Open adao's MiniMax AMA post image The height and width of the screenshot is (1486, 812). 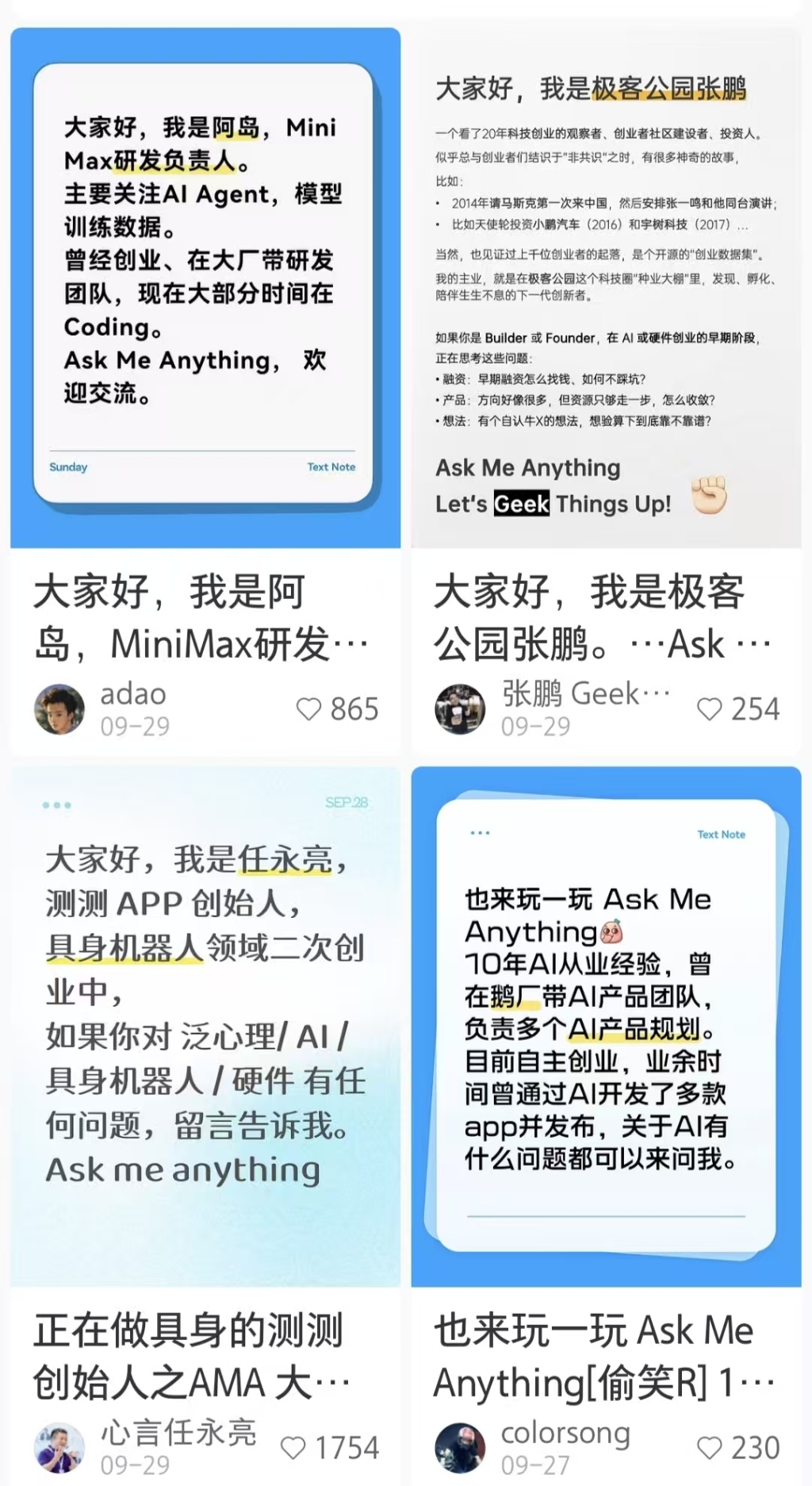(205, 287)
